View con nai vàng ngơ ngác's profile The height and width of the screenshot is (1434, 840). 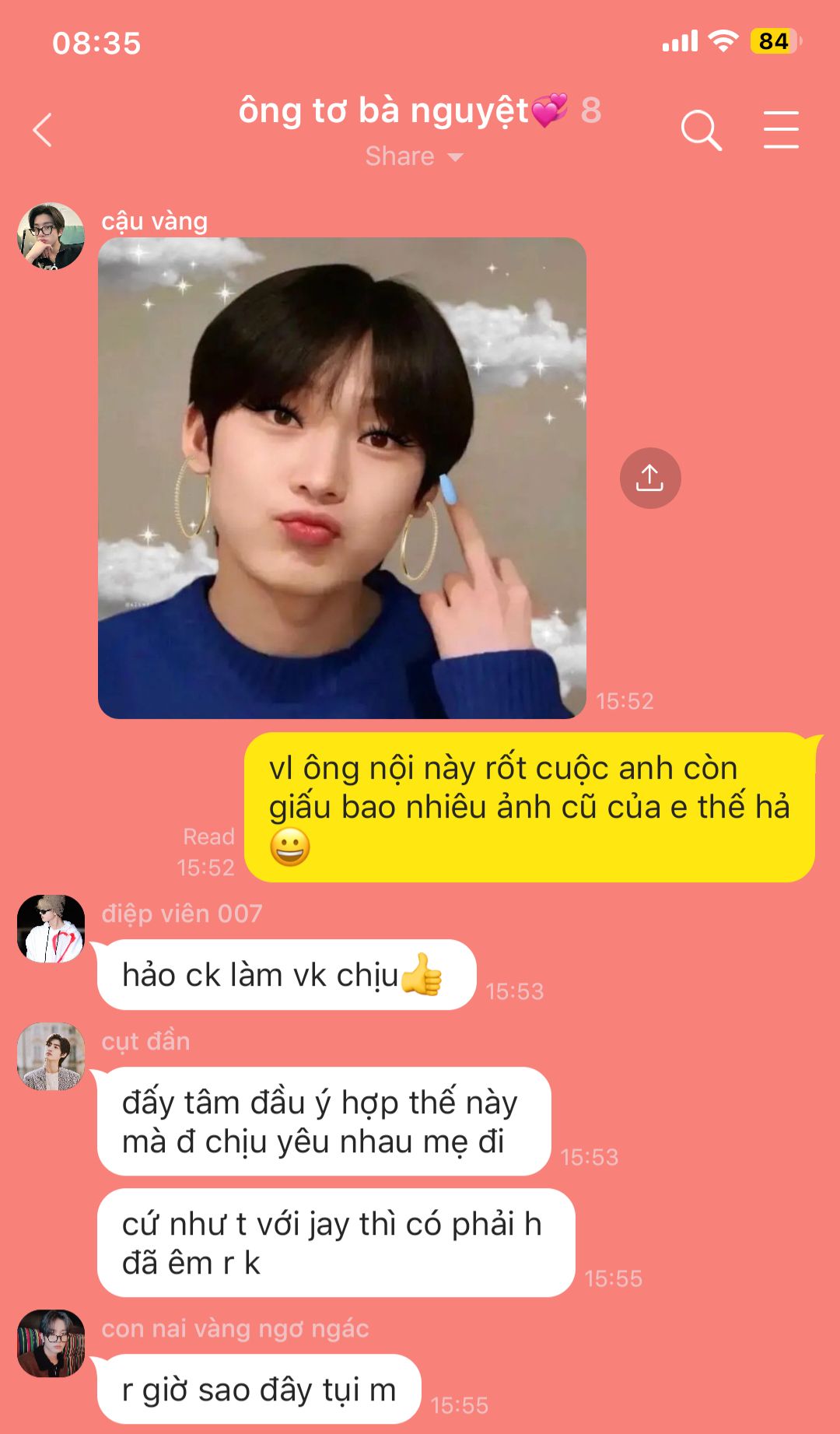click(x=51, y=1343)
